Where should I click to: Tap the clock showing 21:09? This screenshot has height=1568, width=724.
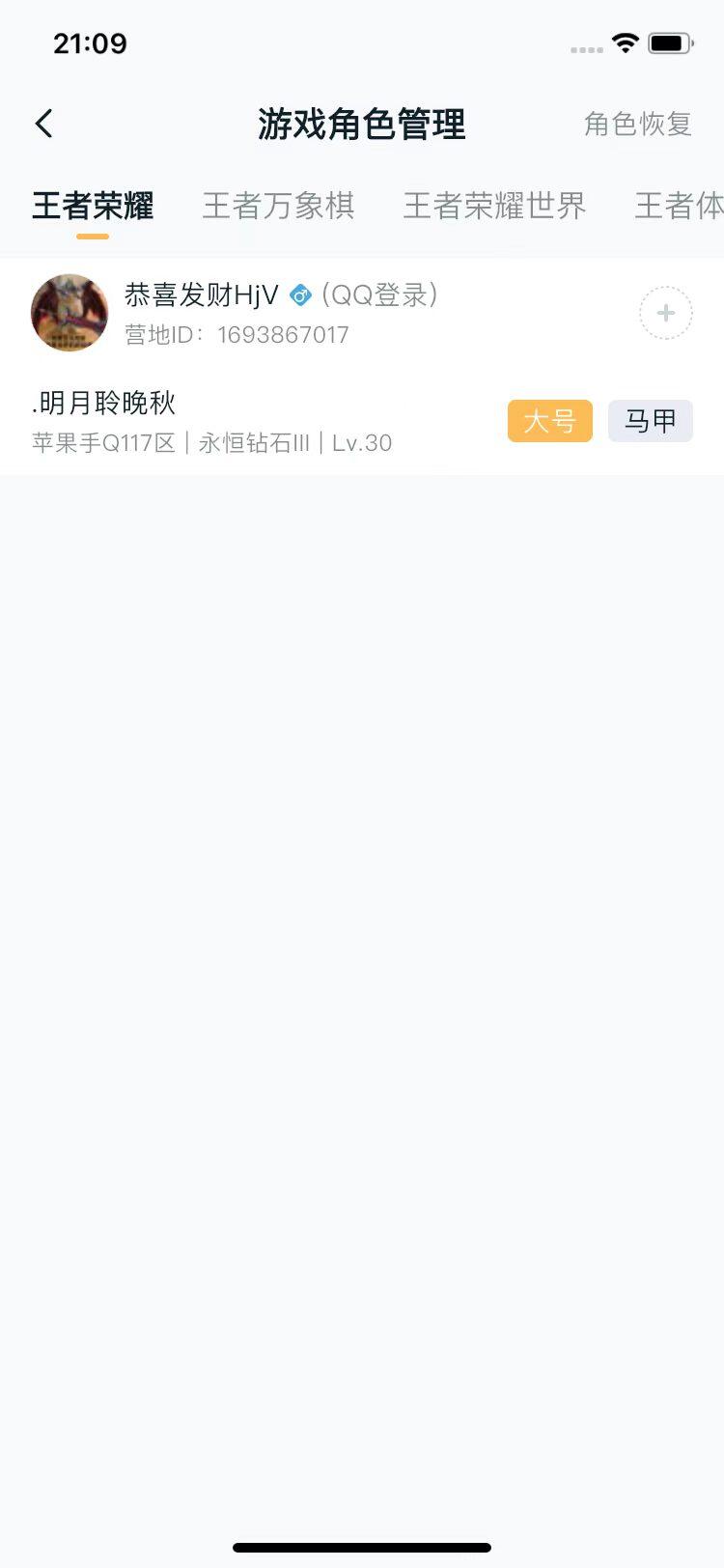coord(92,42)
